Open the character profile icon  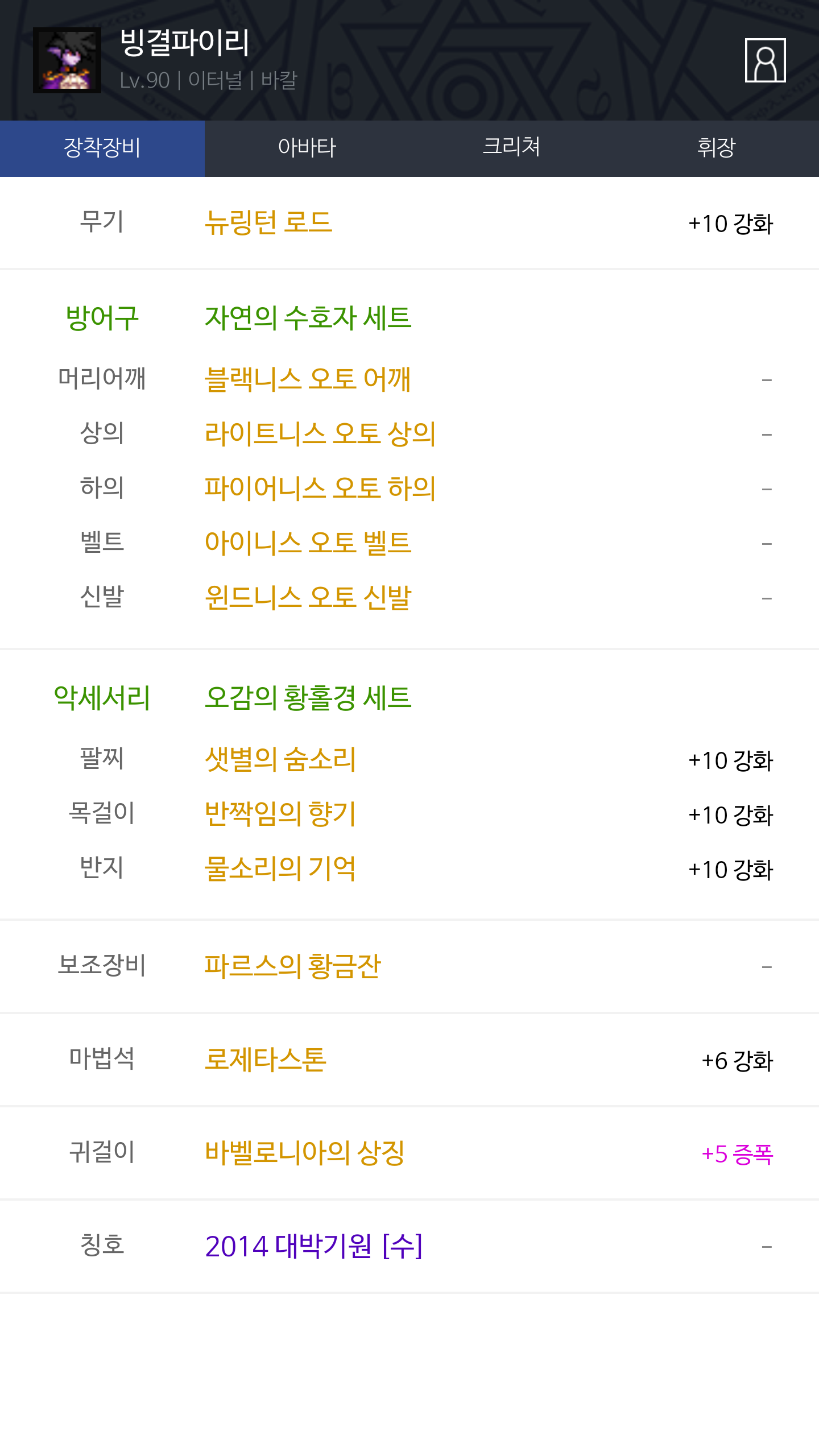765,60
